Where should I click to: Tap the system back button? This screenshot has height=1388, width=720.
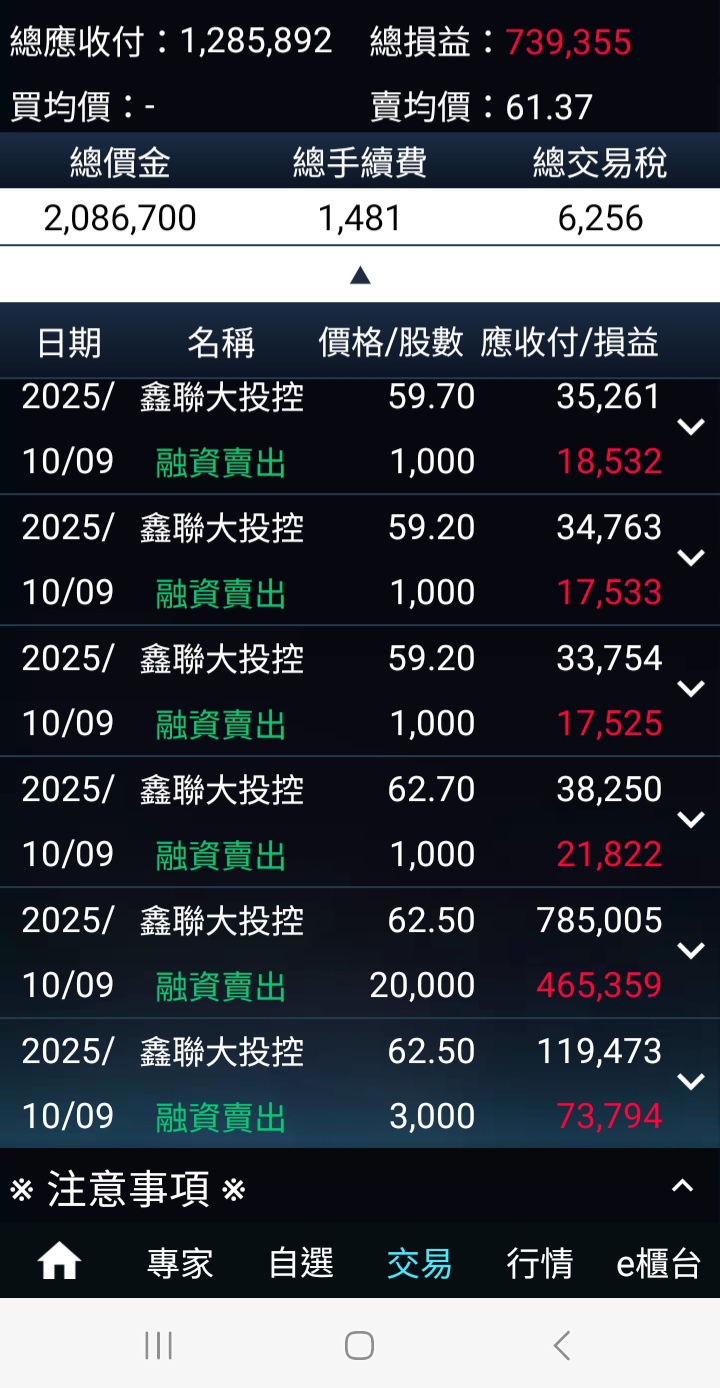[561, 1345]
